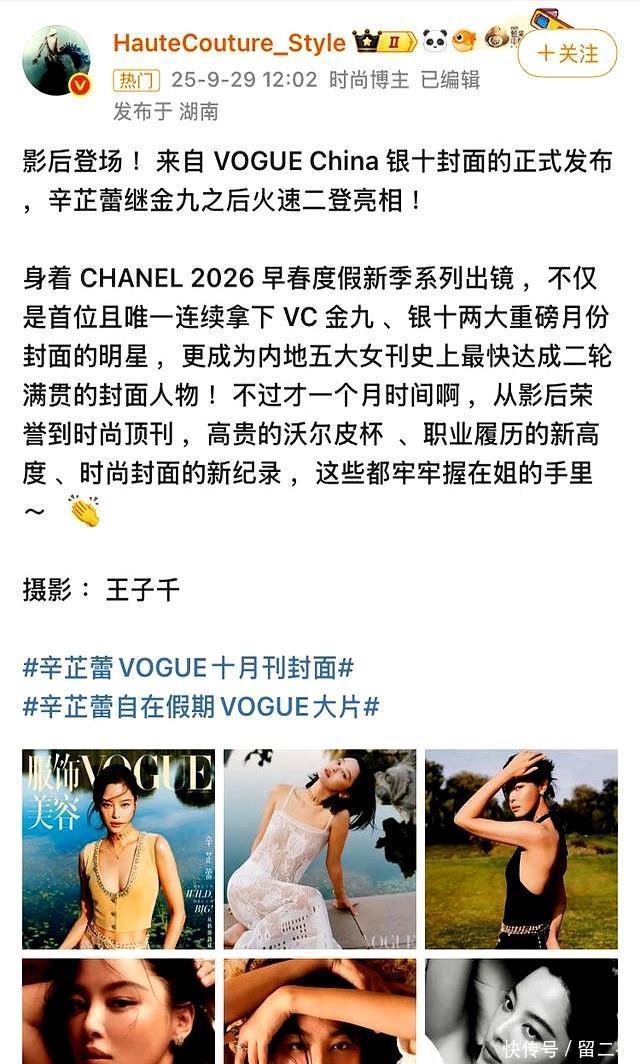Open hashtag #辛芷蕾自在假期VOGUE大片#

pos(201,707)
